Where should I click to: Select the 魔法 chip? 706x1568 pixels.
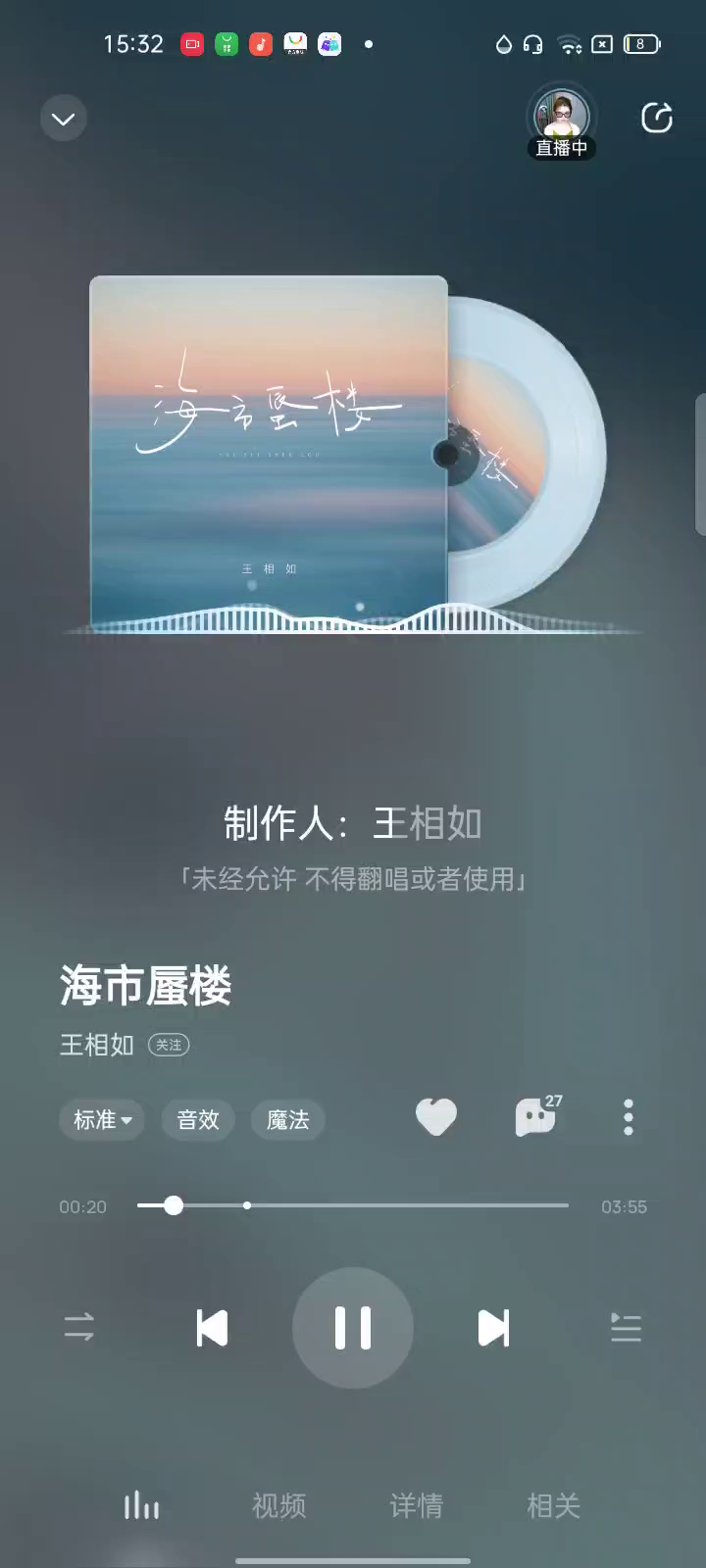pos(287,1119)
